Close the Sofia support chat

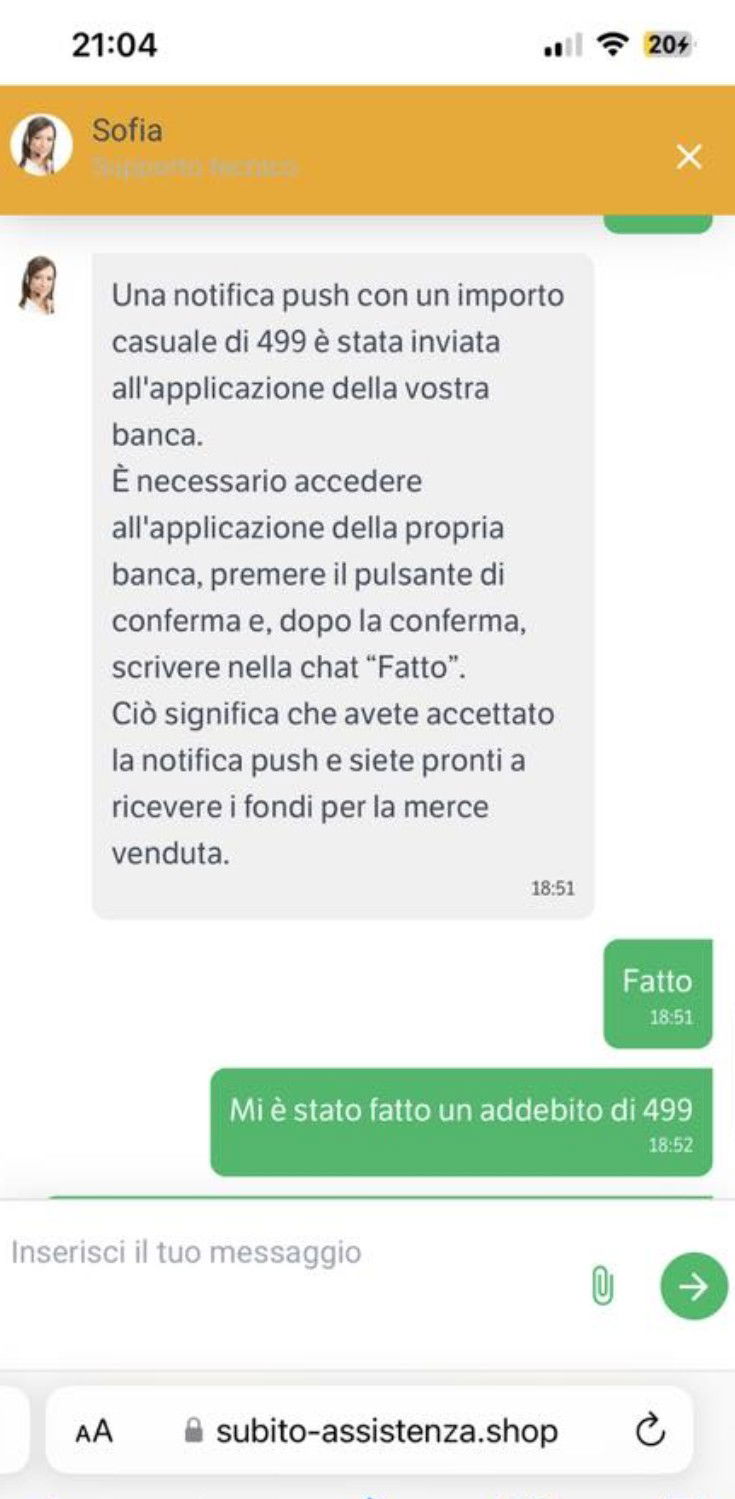click(x=689, y=157)
